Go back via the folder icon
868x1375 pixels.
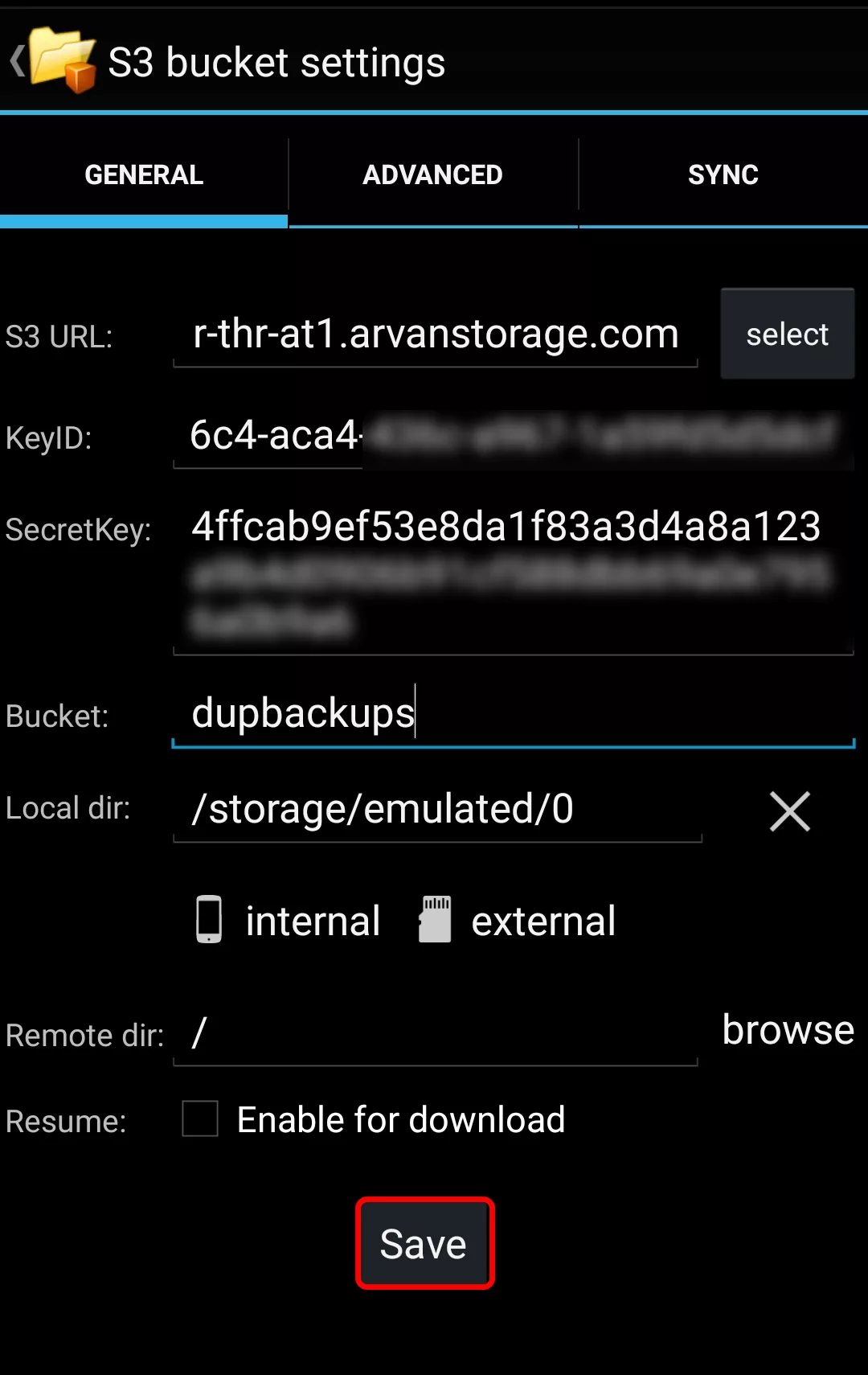56,60
